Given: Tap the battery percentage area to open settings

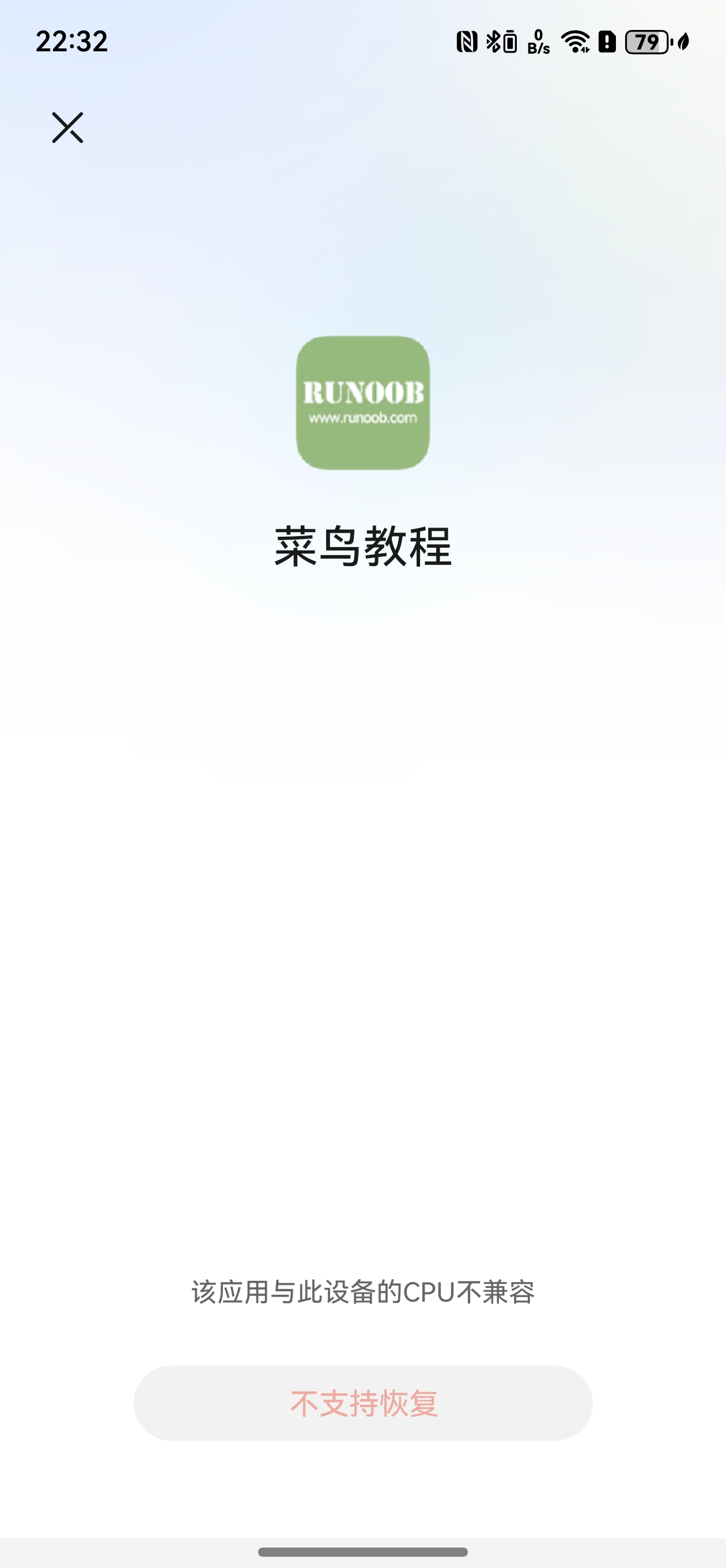Looking at the screenshot, I should [x=647, y=42].
